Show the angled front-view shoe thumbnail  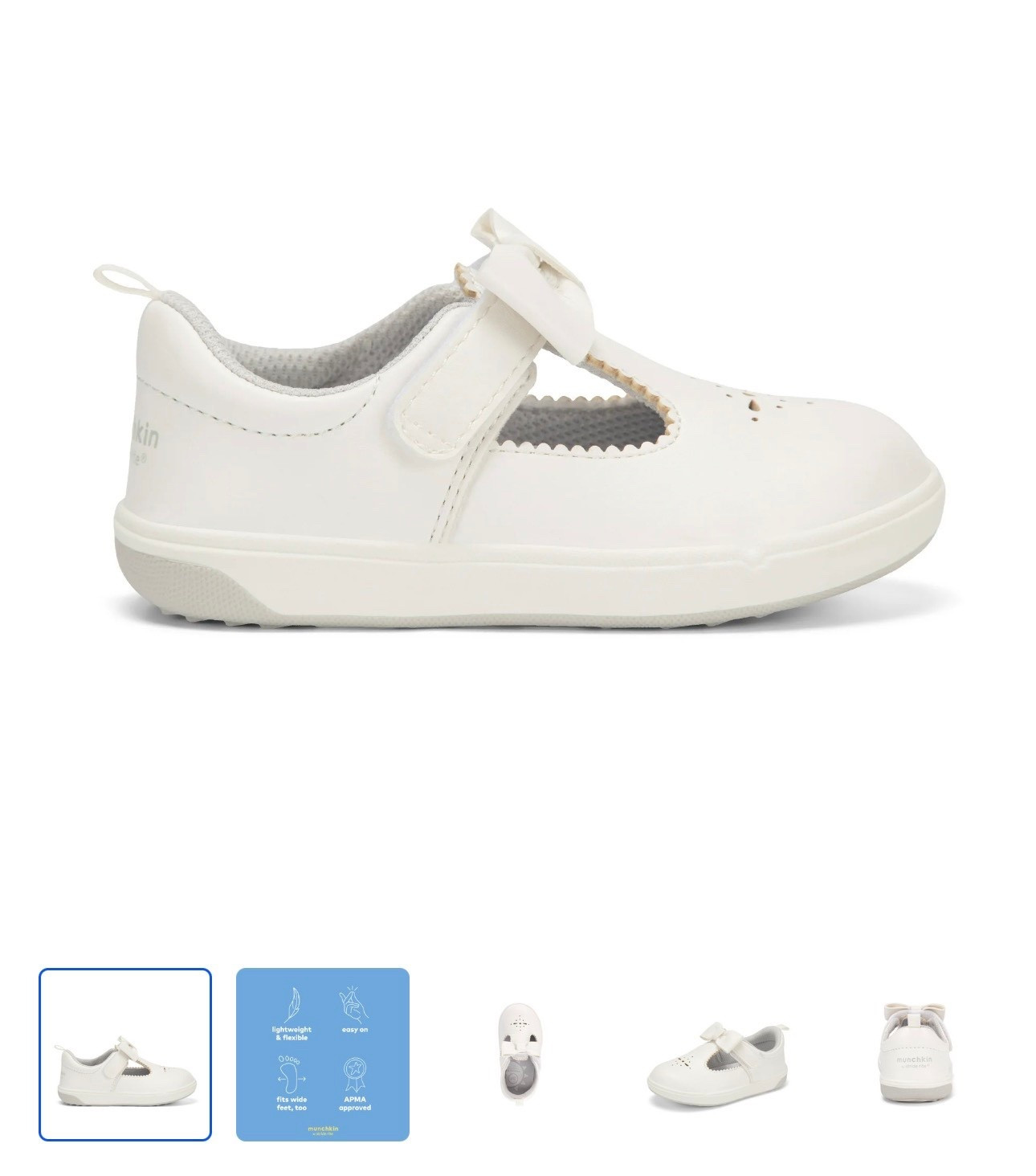(717, 1054)
